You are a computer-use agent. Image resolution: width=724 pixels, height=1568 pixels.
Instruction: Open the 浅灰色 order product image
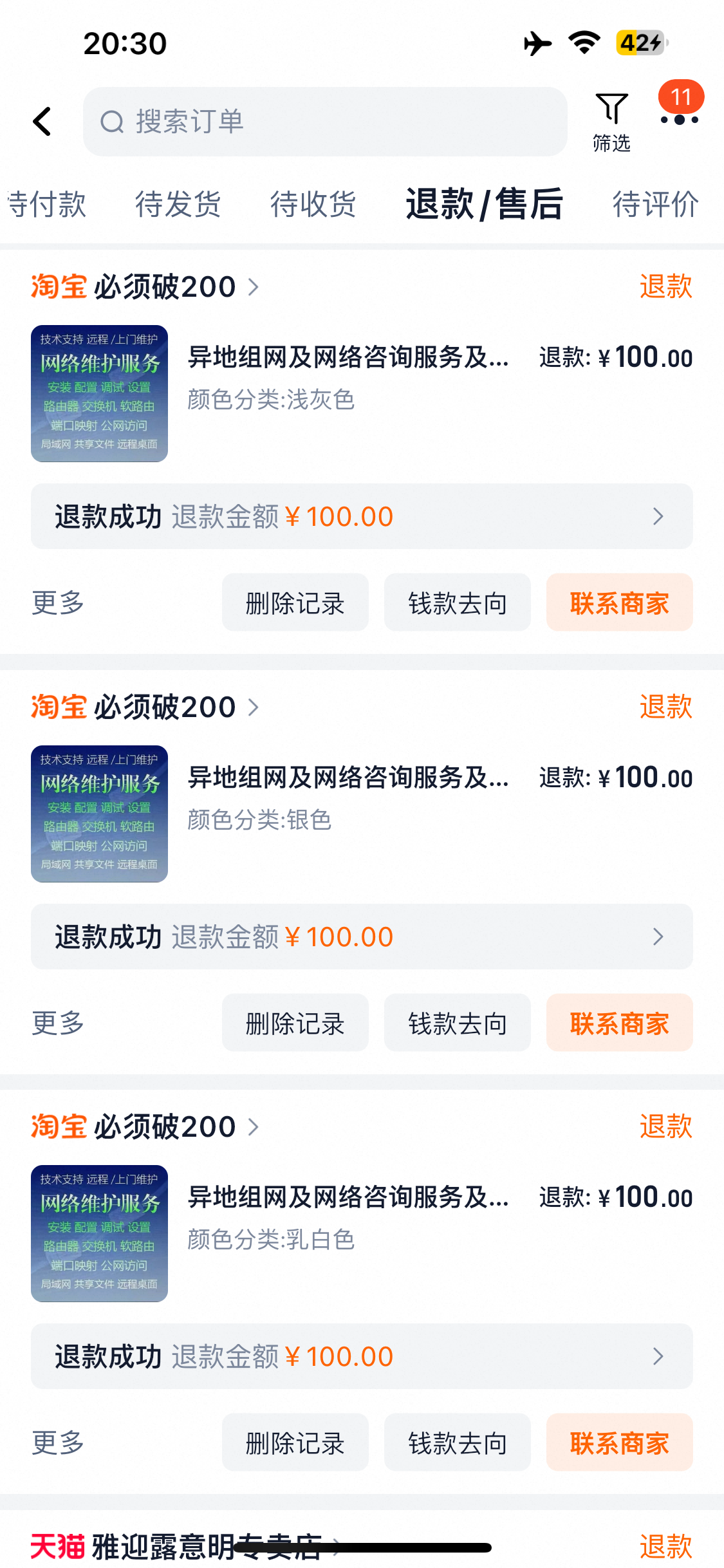[x=99, y=393]
